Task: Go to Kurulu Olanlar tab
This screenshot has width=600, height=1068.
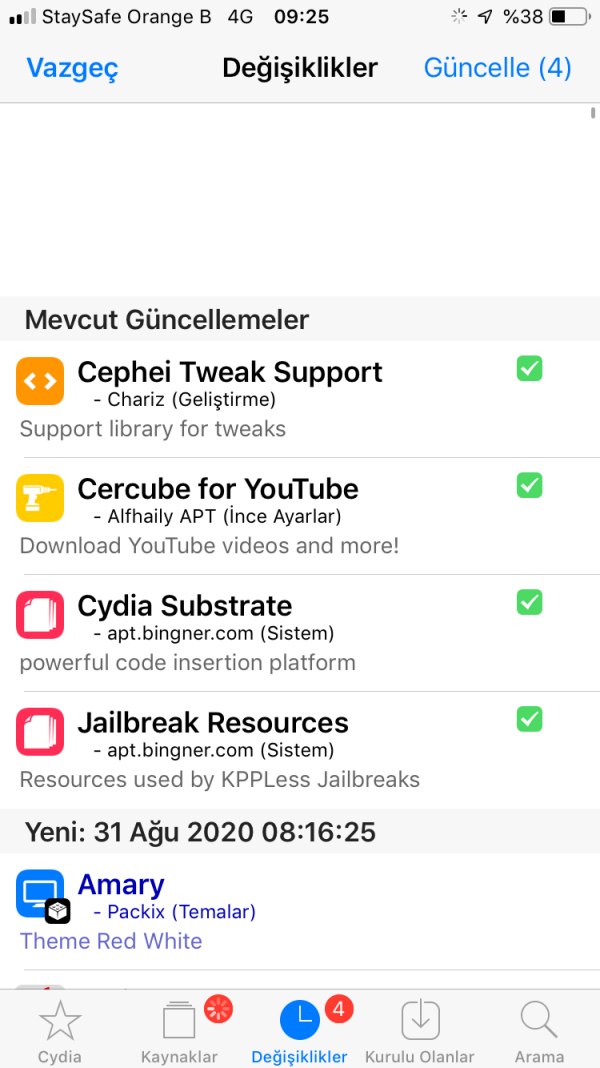Action: coord(420,1030)
